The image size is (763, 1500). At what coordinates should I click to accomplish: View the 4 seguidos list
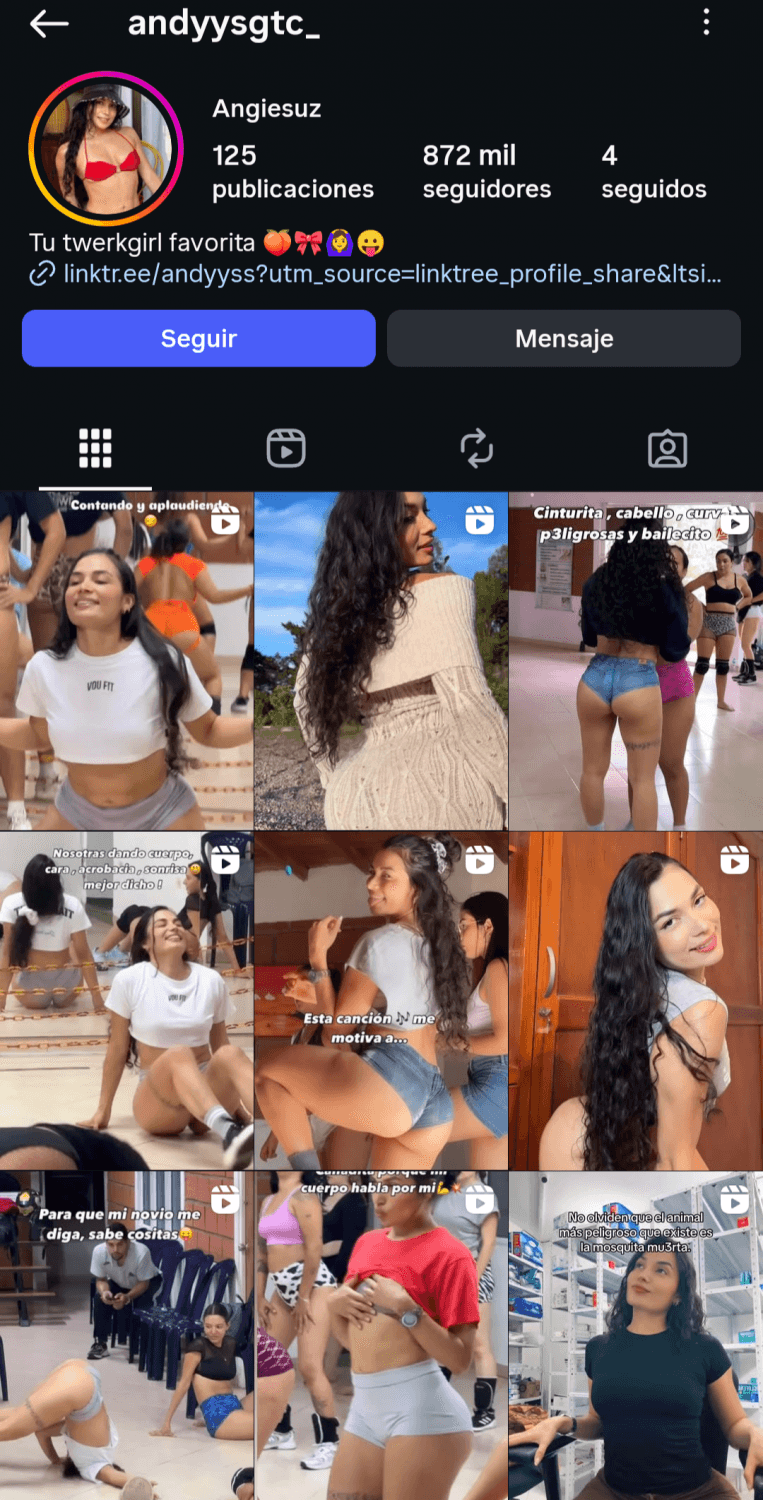coord(653,171)
